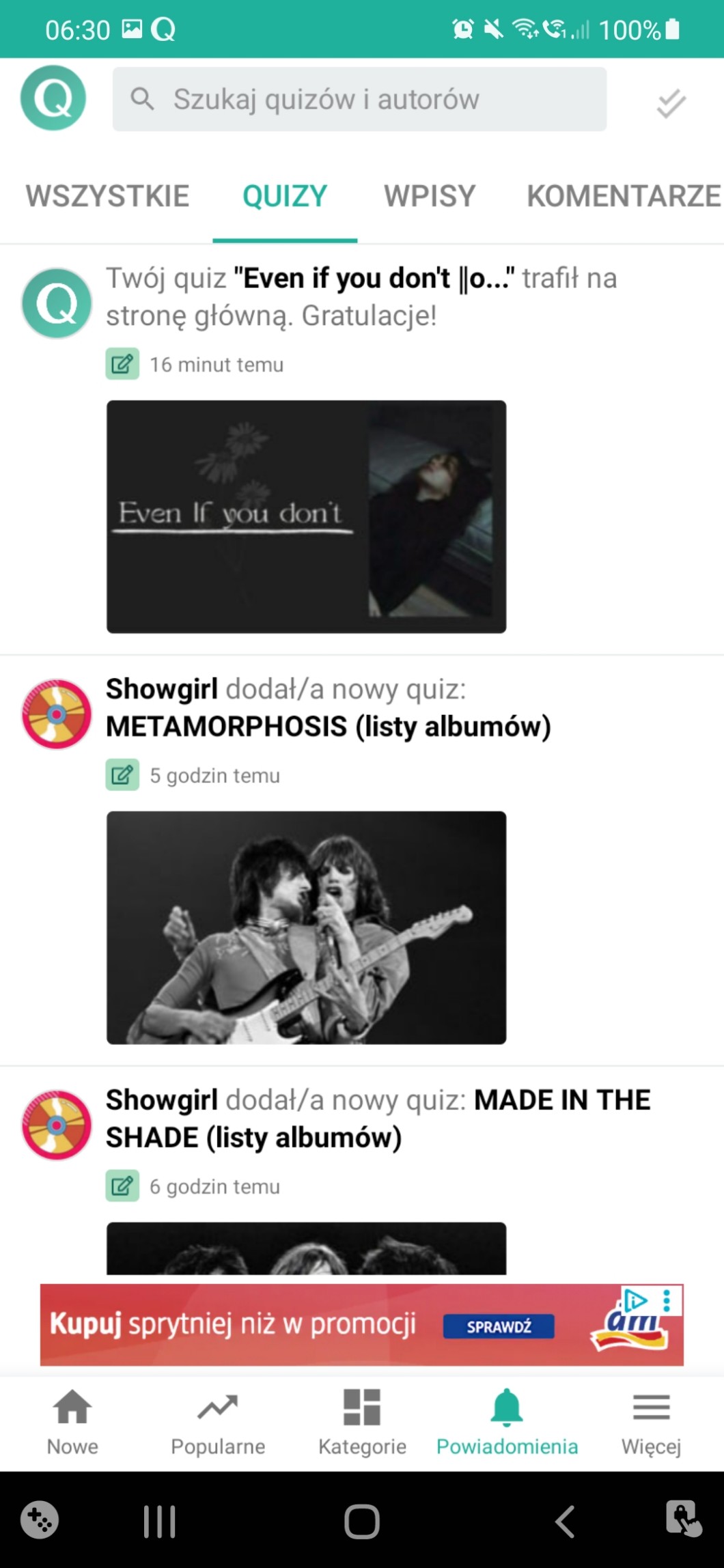724x1568 pixels.
Task: Open the Więcej menu
Action: click(651, 1423)
